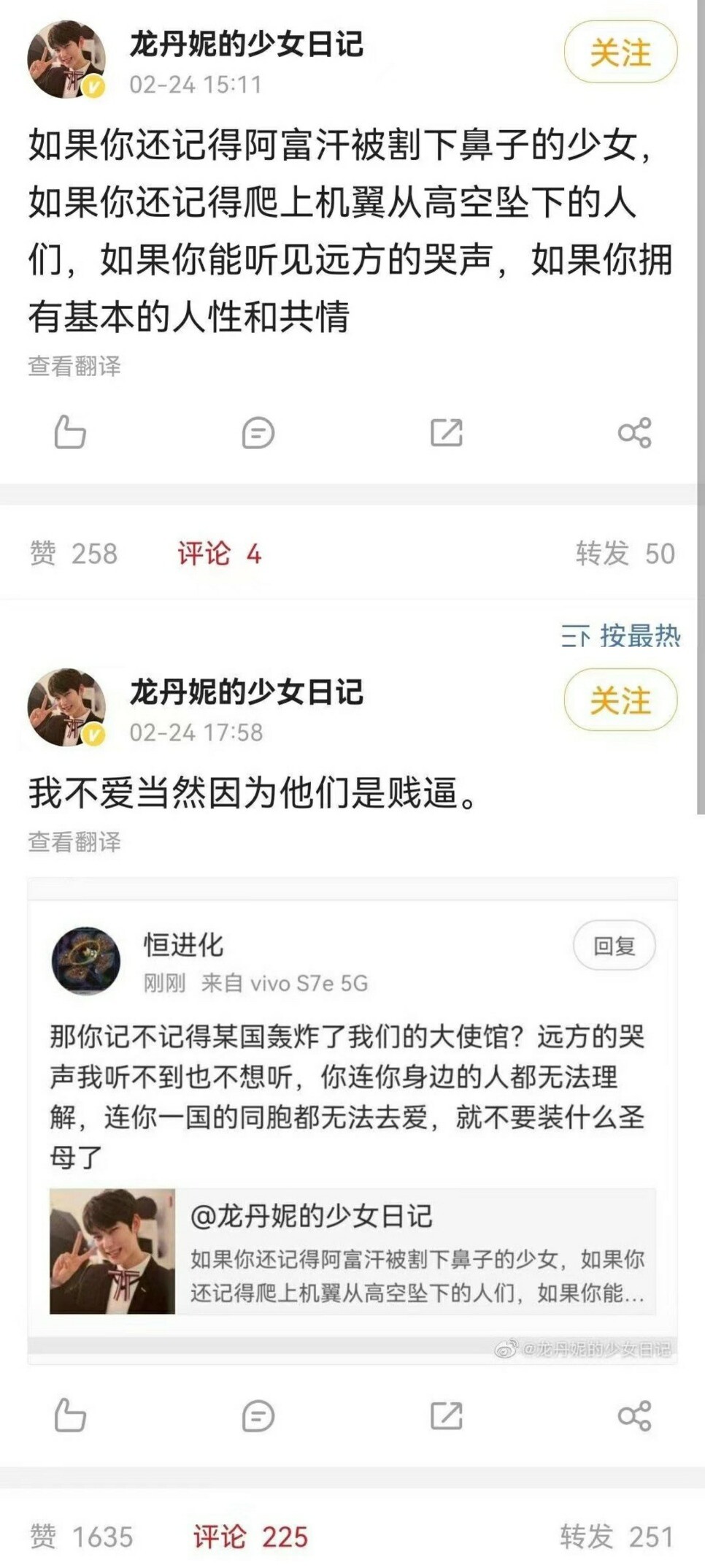Like the post about 阿富汗被割下鼻子的少女

coord(70,432)
